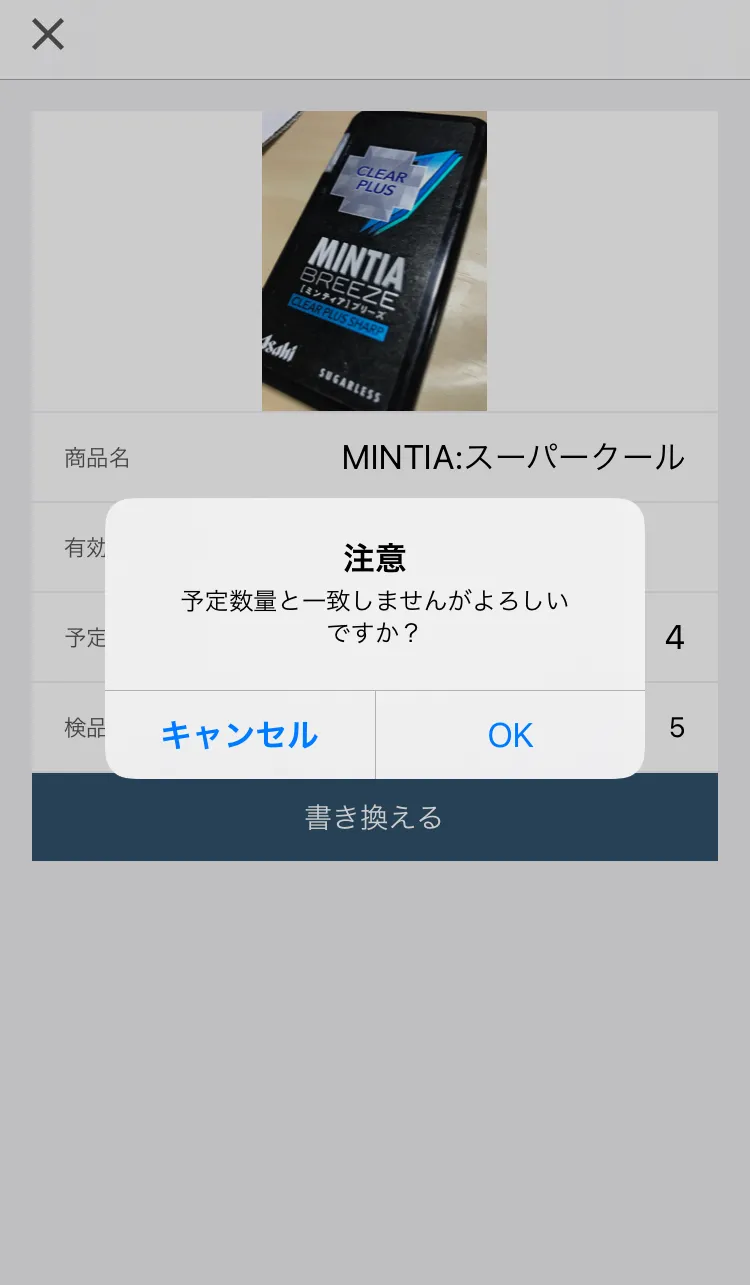Confirm the quantity mismatch with OK
Screen dimensions: 750x1285
(x=510, y=735)
